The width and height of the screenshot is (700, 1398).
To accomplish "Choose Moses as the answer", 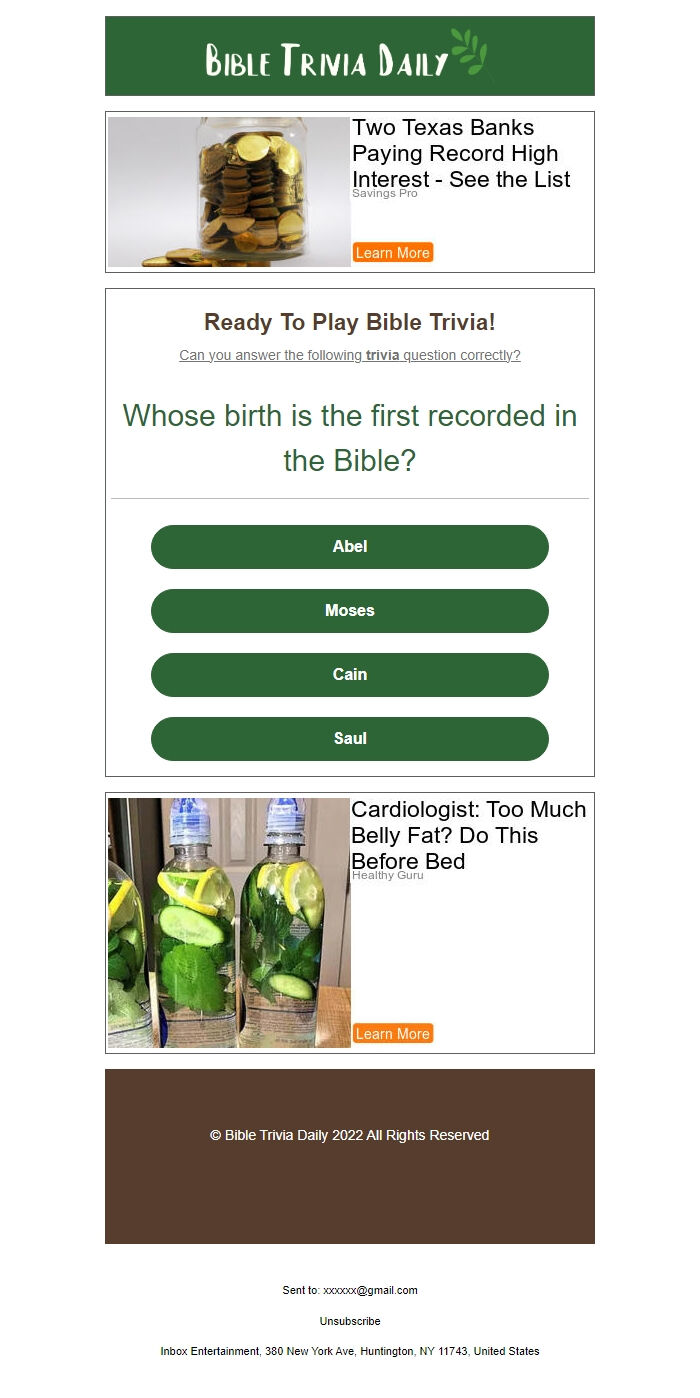I will [x=349, y=611].
